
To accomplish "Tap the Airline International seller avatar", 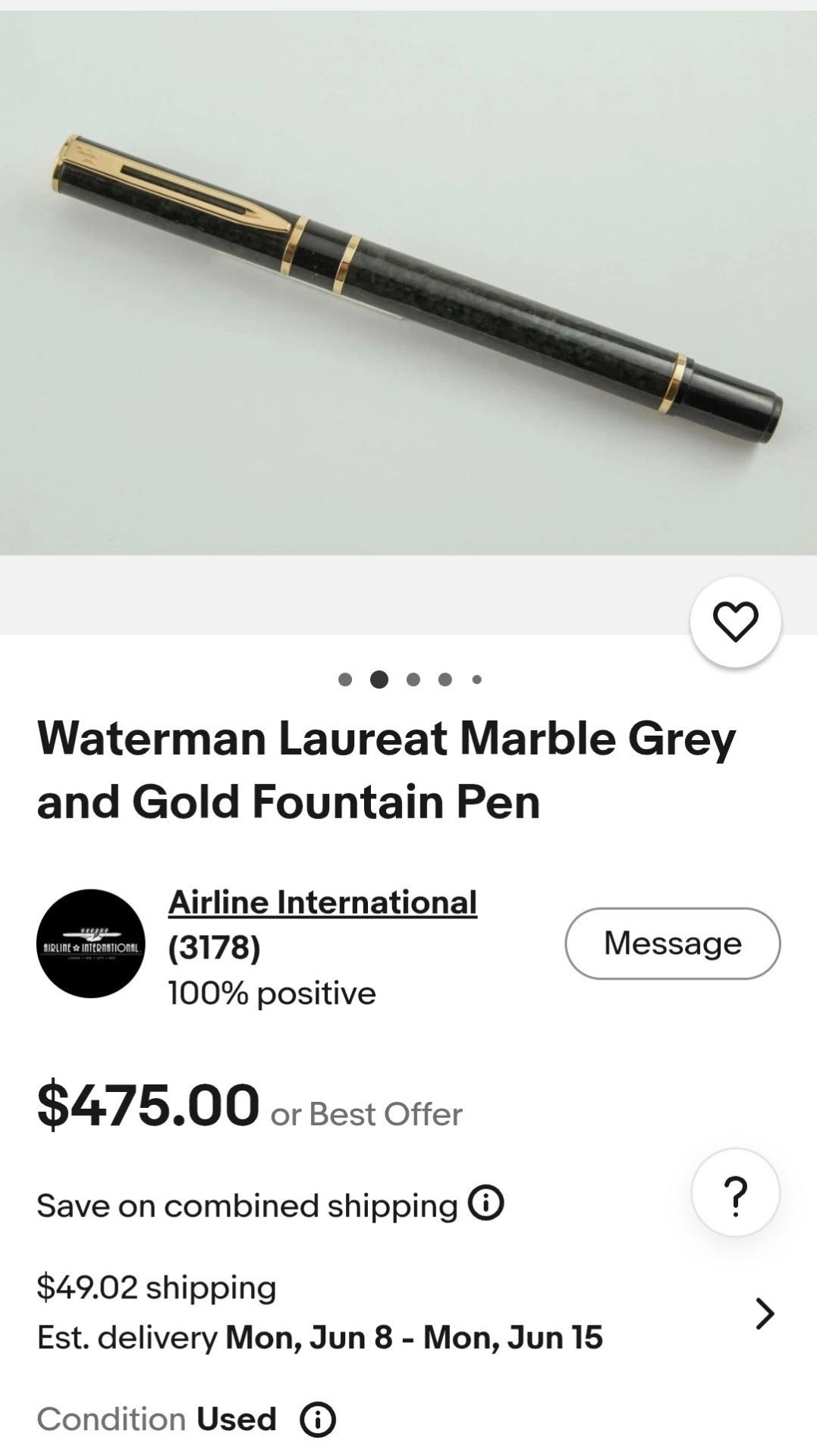I will pyautogui.click(x=90, y=943).
